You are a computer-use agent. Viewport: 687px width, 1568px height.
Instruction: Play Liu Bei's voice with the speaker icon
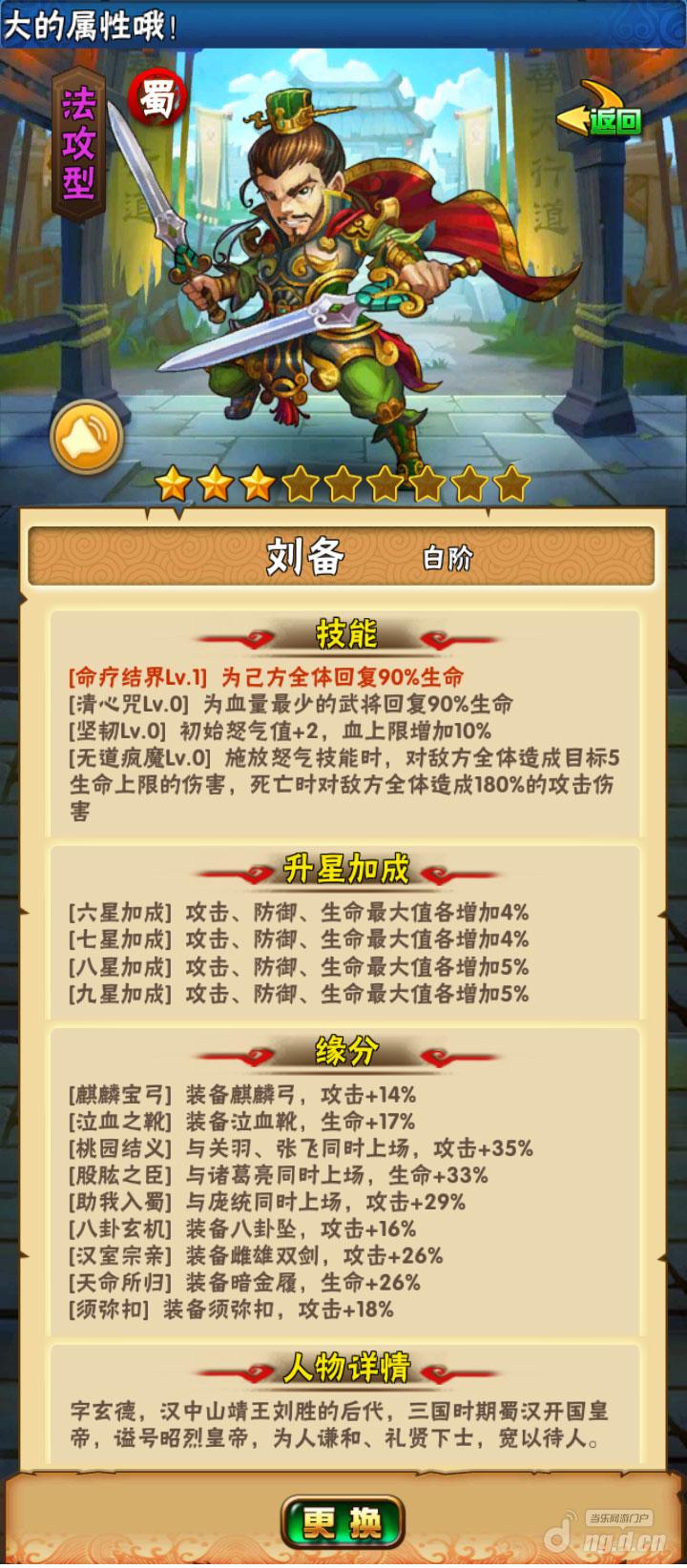pos(87,439)
